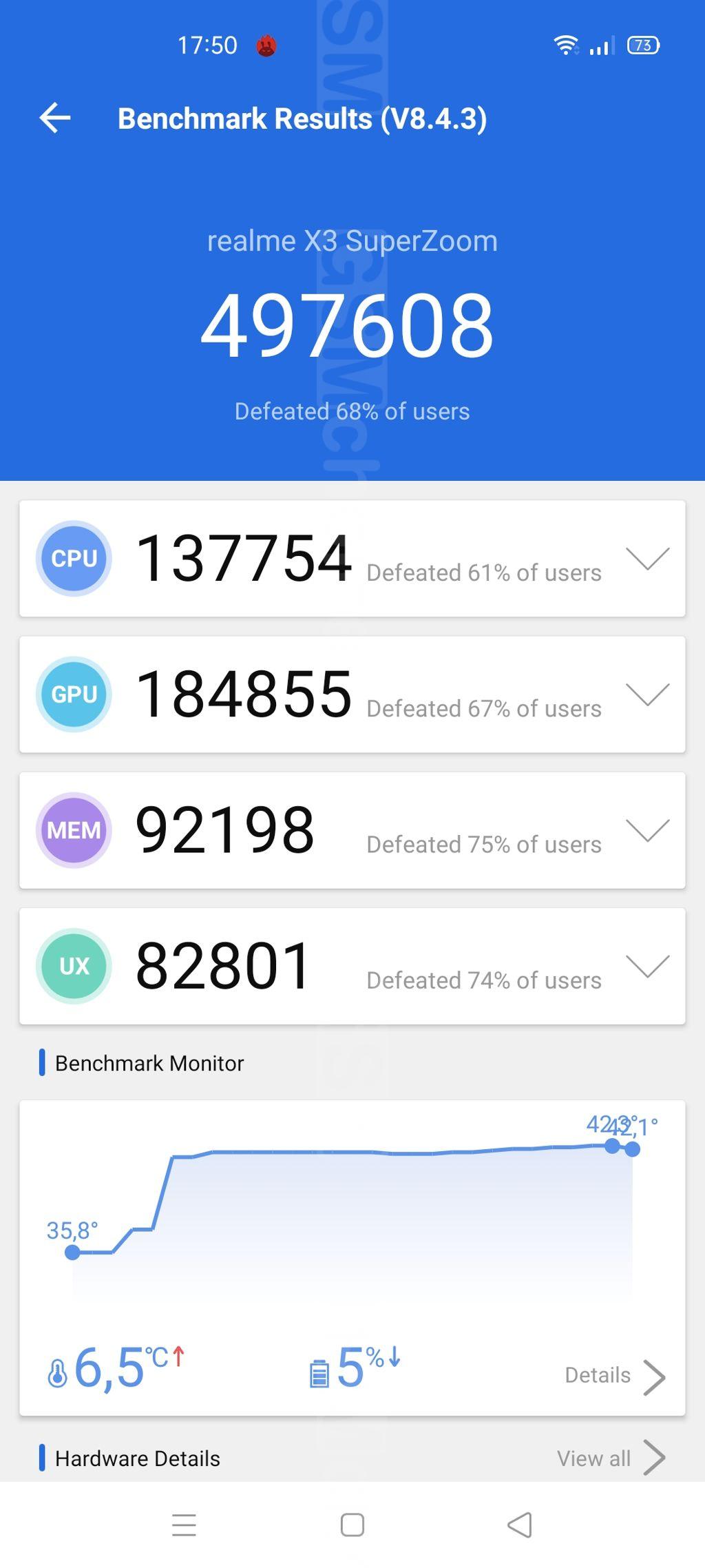Viewport: 705px width, 1568px height.
Task: Go back from Benchmark Results
Action: (55, 118)
